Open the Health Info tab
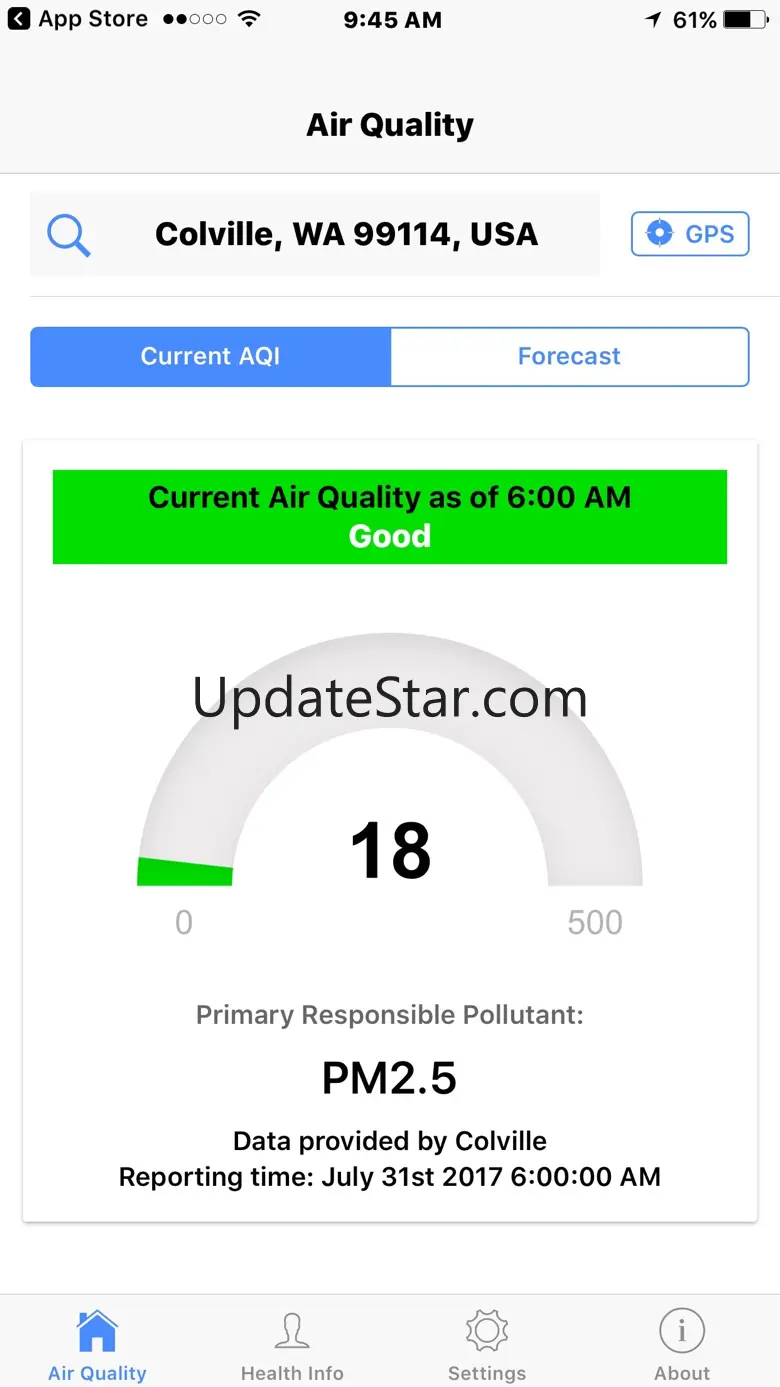Viewport: 780px width, 1387px height. tap(292, 1346)
